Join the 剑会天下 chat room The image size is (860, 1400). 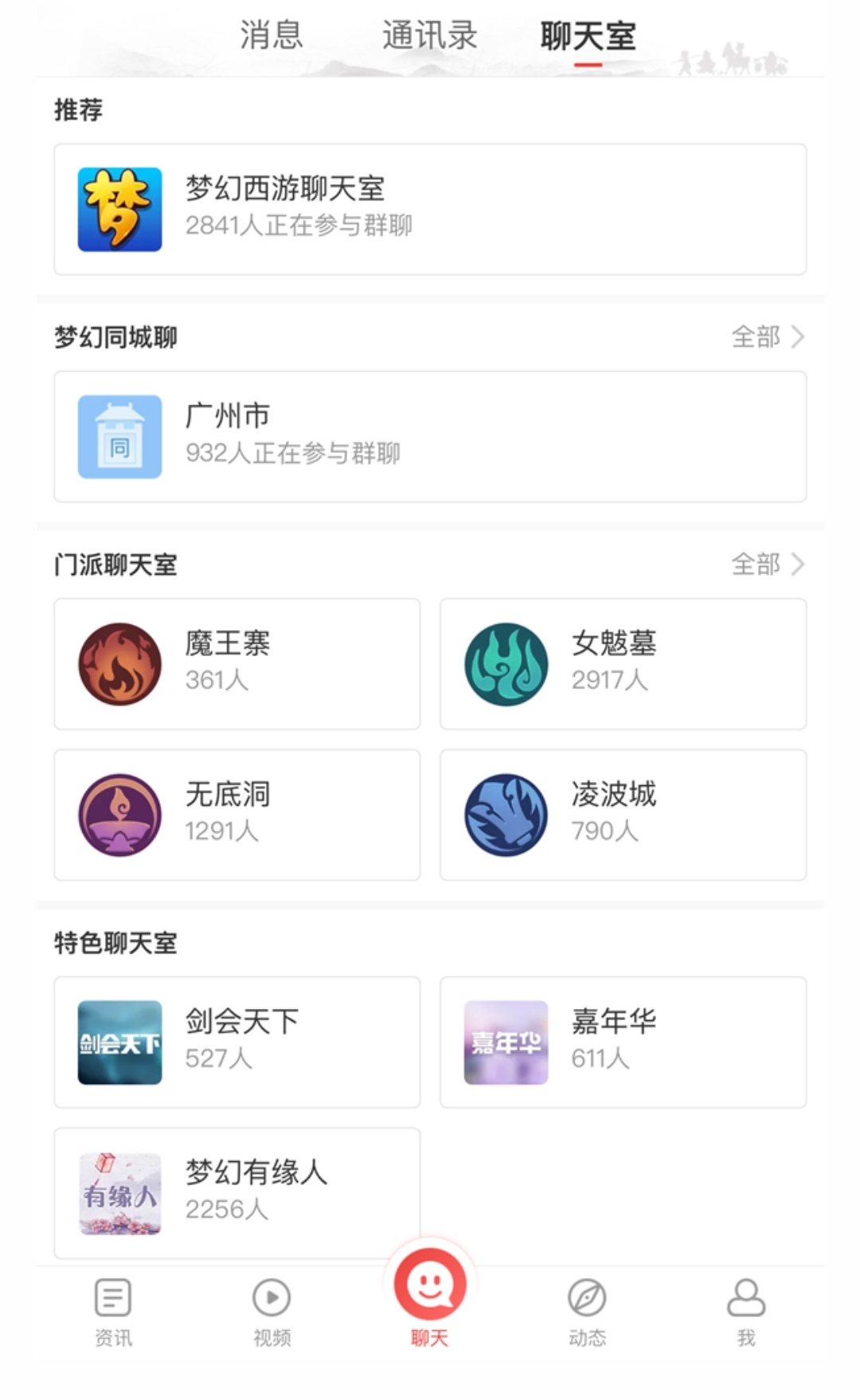pos(237,1042)
